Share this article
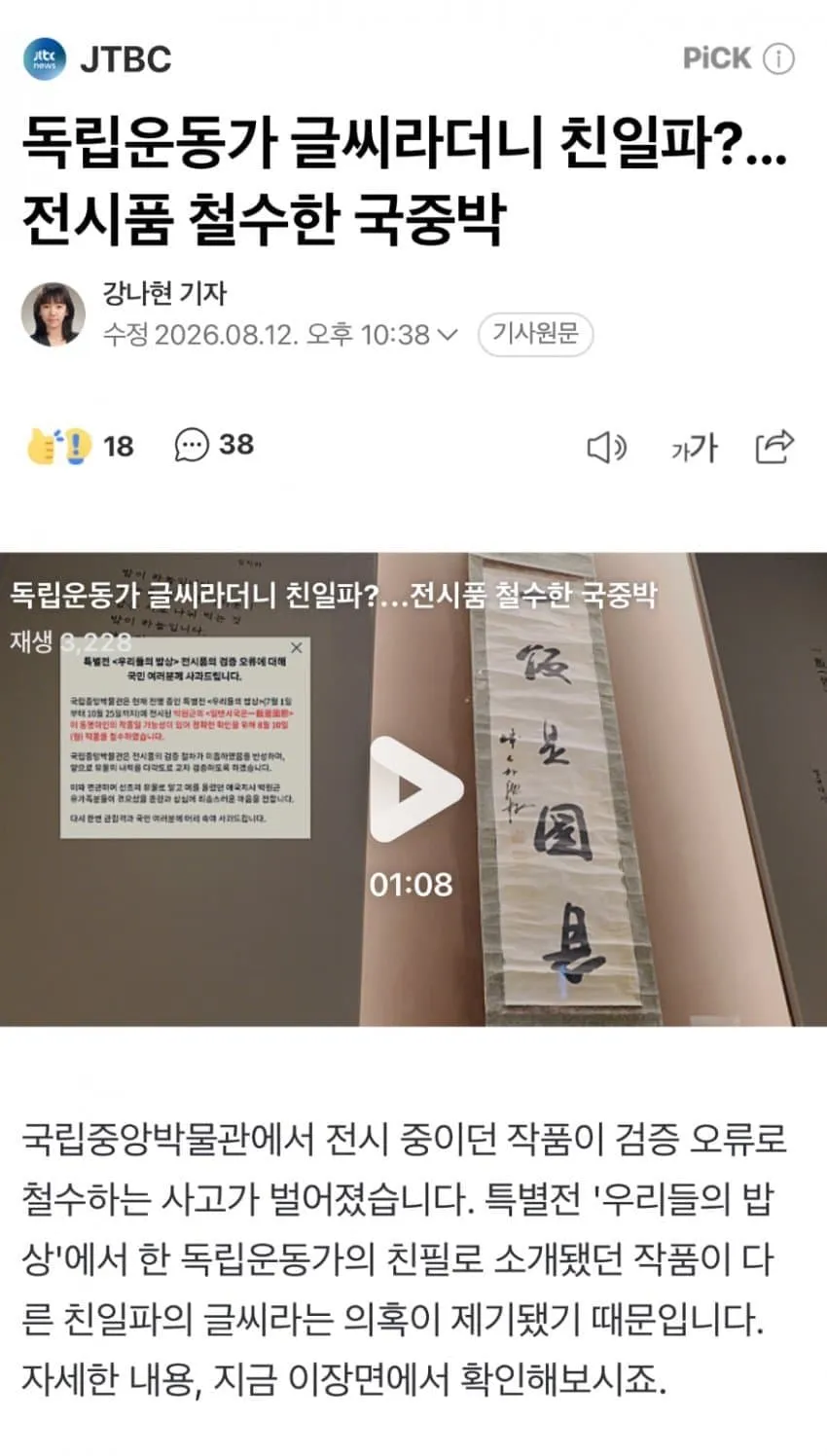Screen dimensions: 827x1456 coord(775,446)
